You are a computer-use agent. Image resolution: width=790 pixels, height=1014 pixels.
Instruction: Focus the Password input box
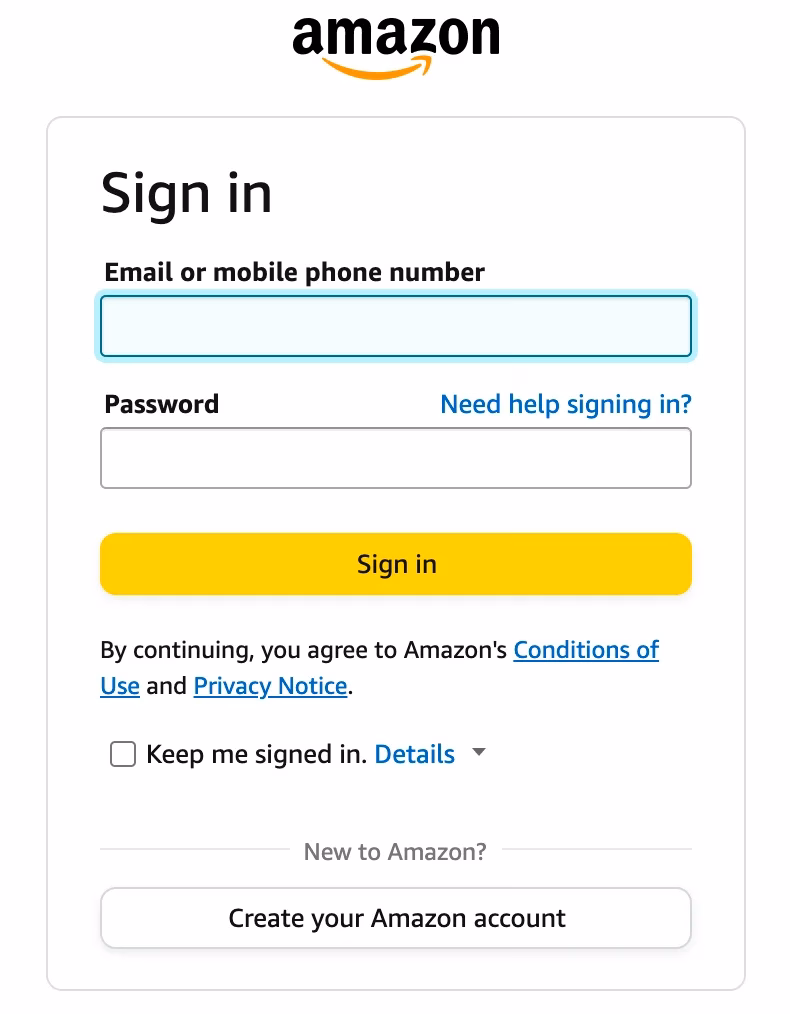pos(395,457)
